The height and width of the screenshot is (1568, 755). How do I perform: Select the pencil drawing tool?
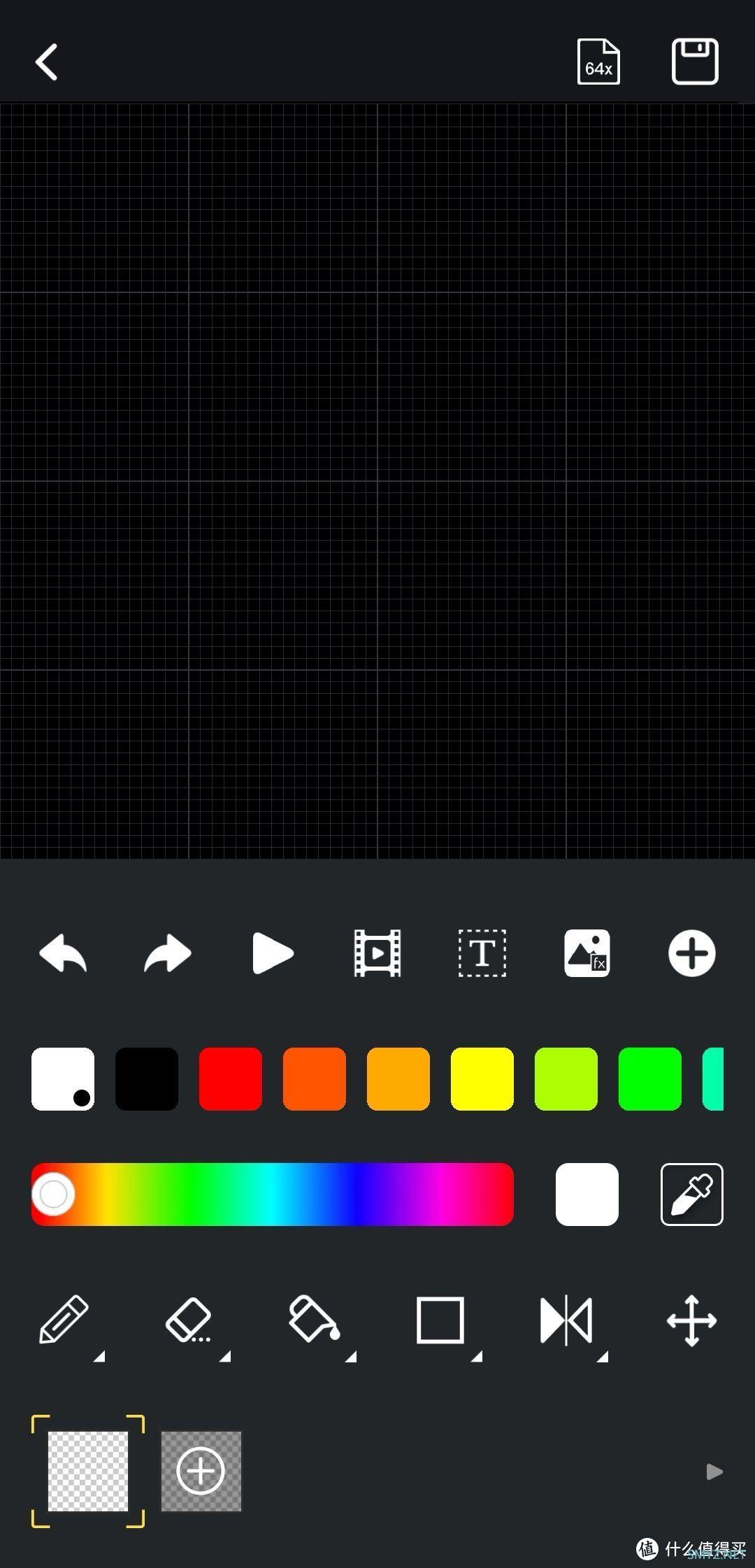tap(64, 1320)
